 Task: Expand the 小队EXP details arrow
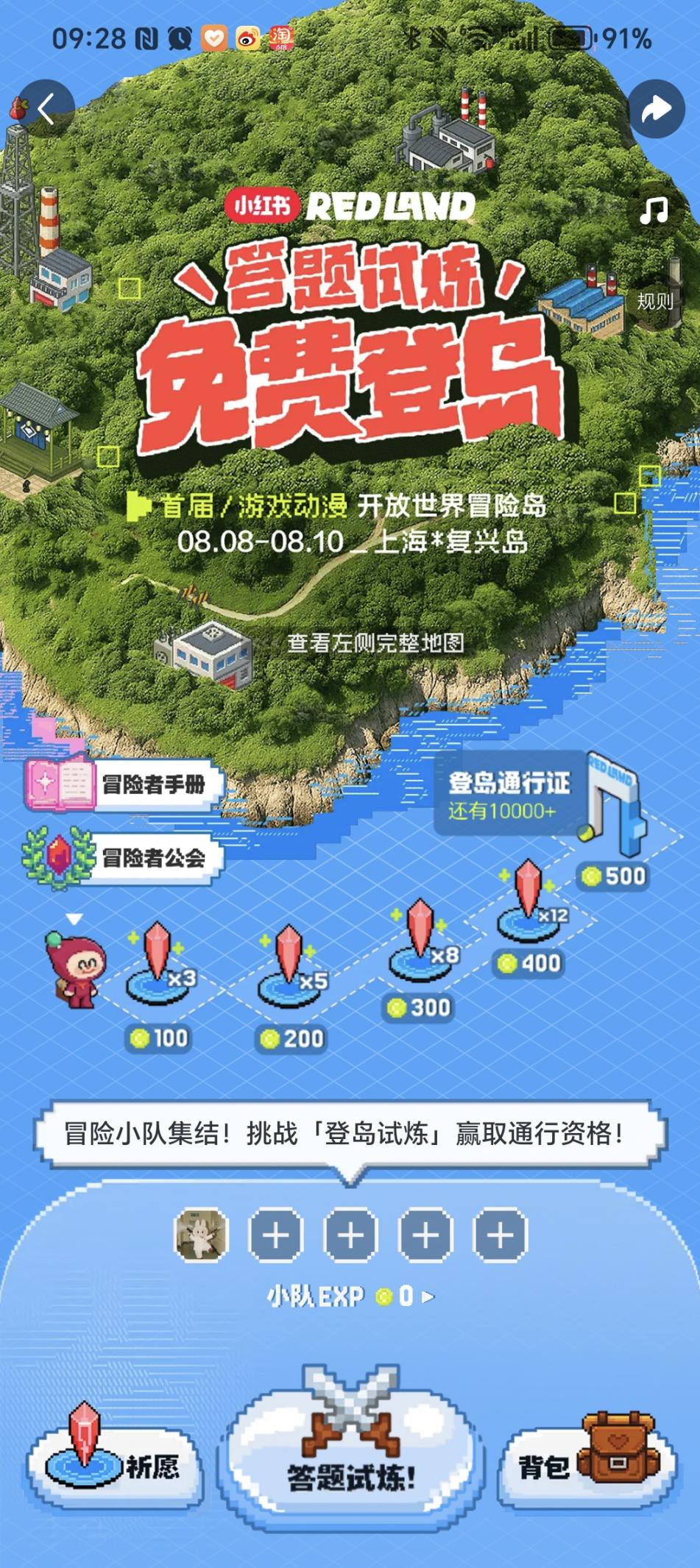coord(428,1296)
